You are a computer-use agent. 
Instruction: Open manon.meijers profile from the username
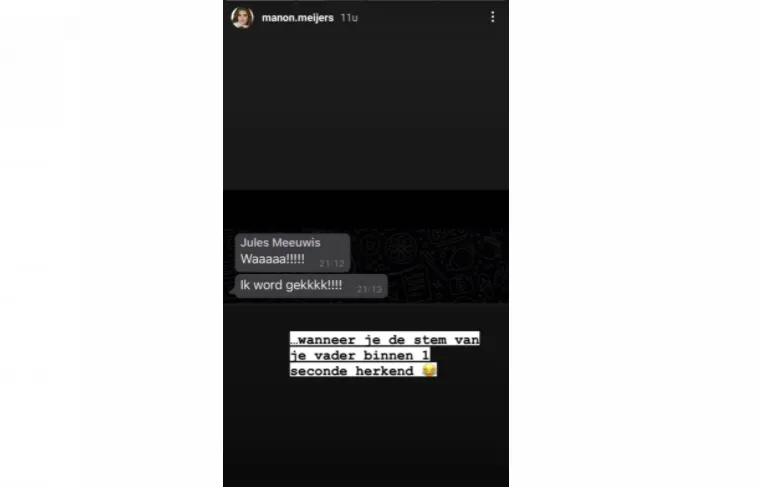pos(296,17)
